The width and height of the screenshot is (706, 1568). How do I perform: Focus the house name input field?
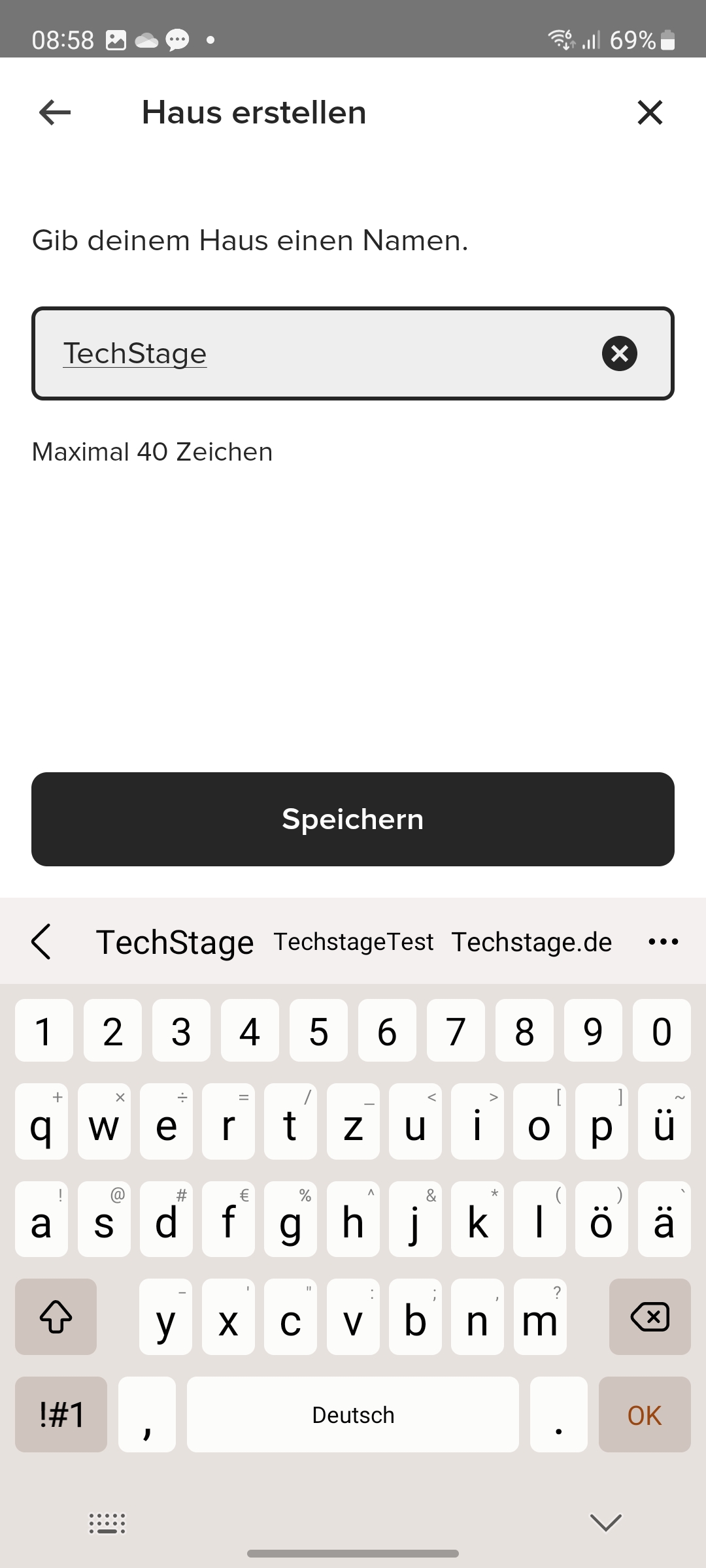[x=327, y=353]
